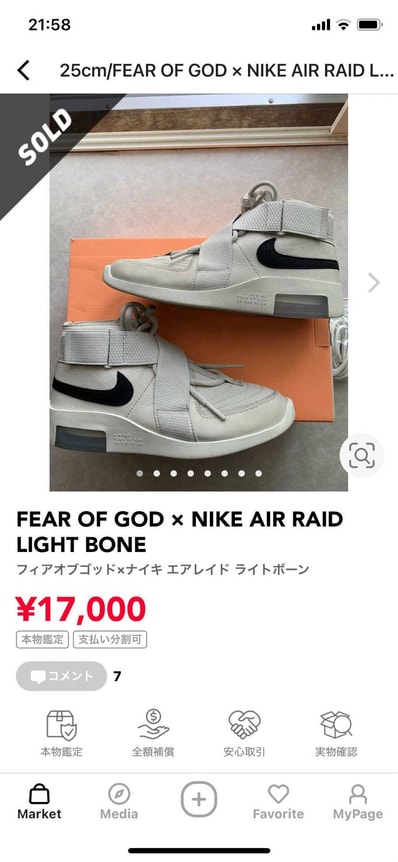This screenshot has width=398, height=862.
Task: Tap the 本物鑑定 authenticity tag
Action: coord(42,640)
